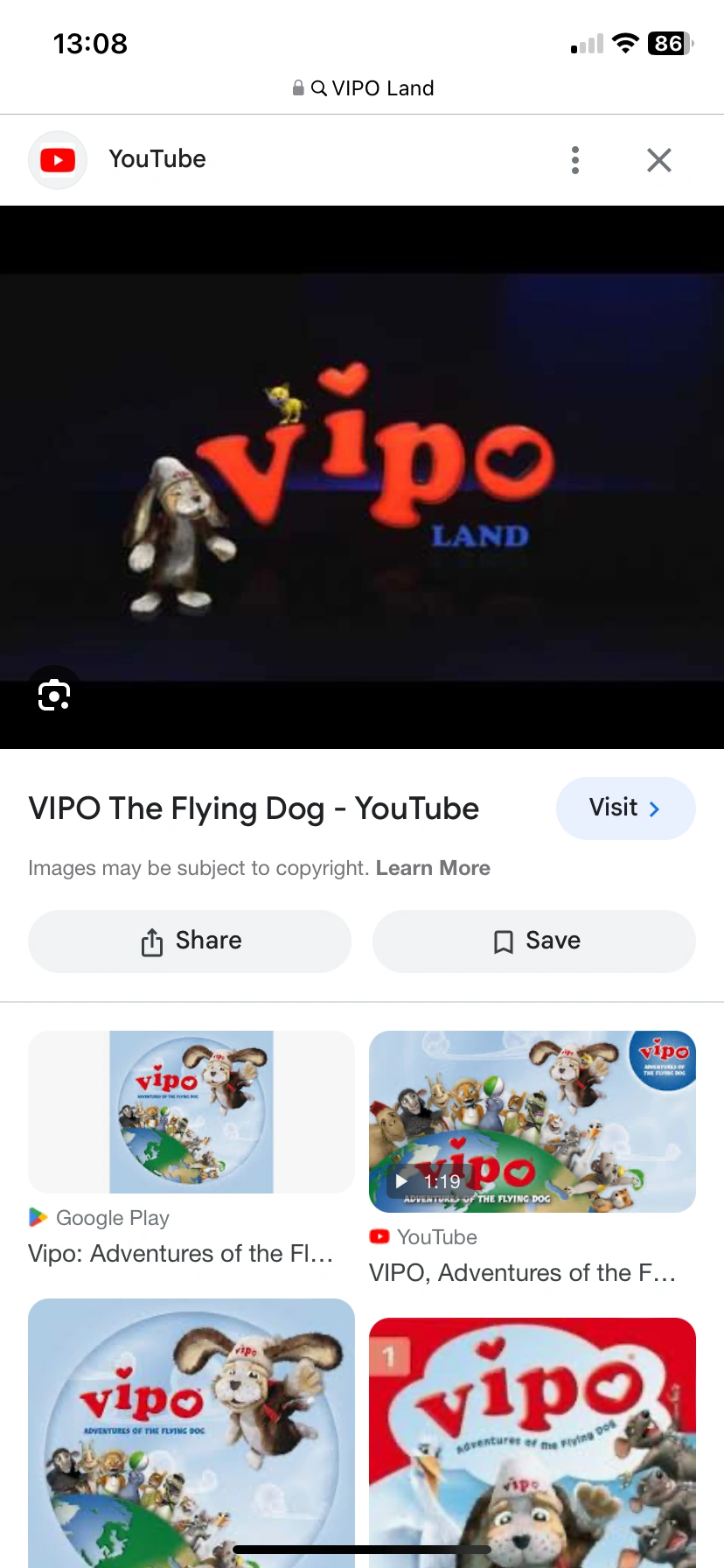
Task: Close the image preview panel
Action: tap(658, 159)
